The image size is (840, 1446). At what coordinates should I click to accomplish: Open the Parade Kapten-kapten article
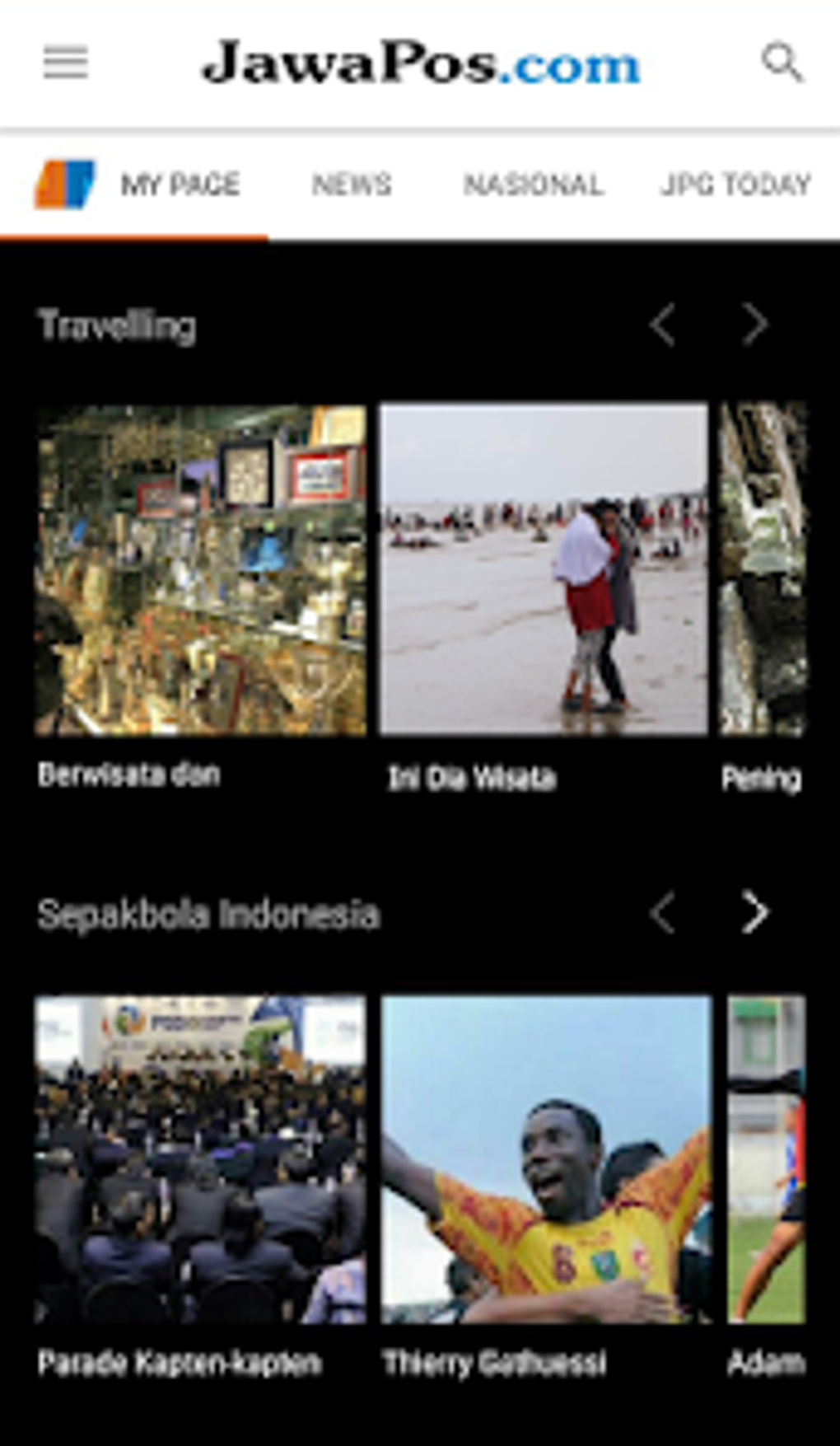(x=201, y=1160)
